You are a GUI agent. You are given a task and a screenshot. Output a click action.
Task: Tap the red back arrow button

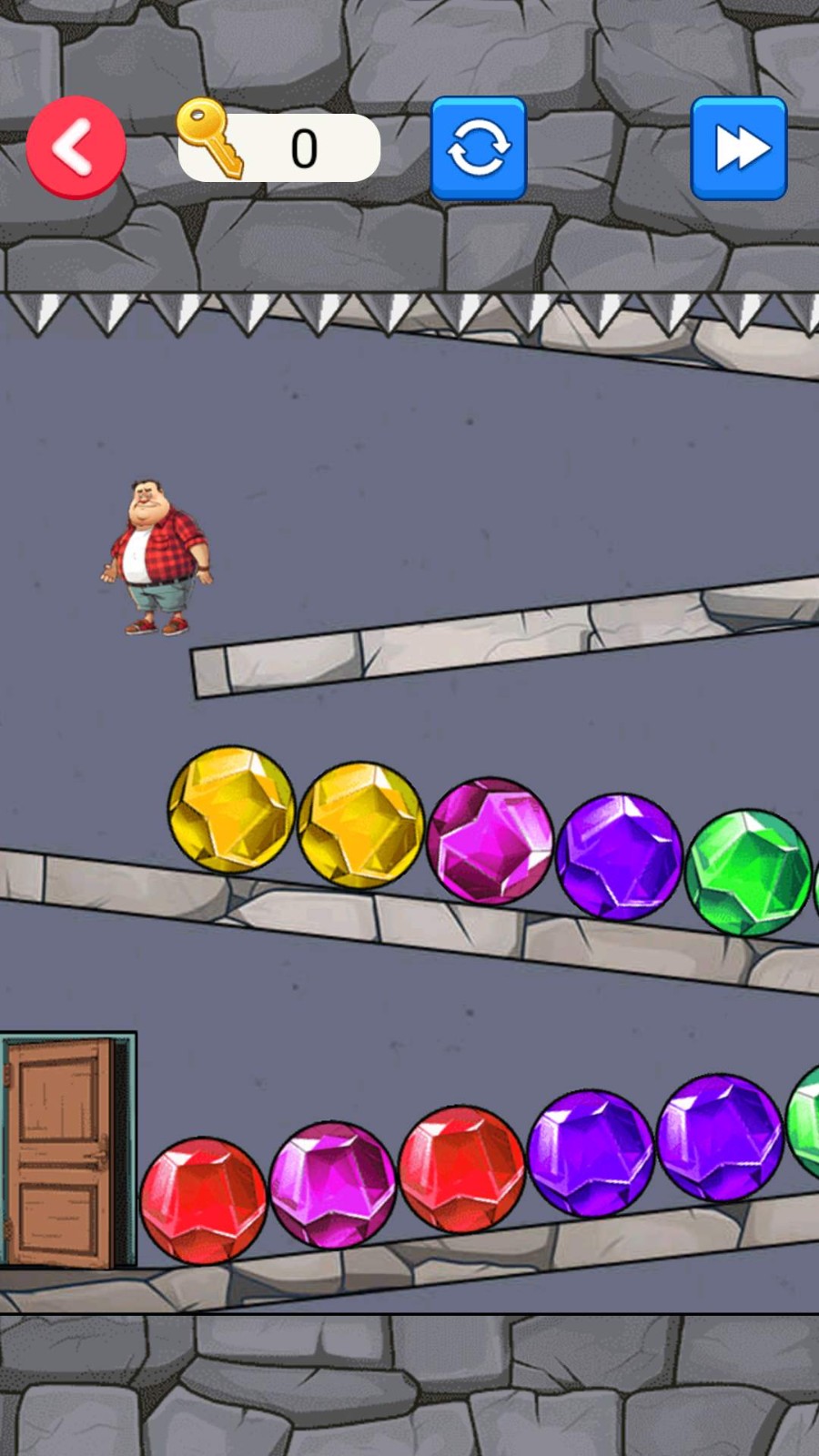coord(76,147)
